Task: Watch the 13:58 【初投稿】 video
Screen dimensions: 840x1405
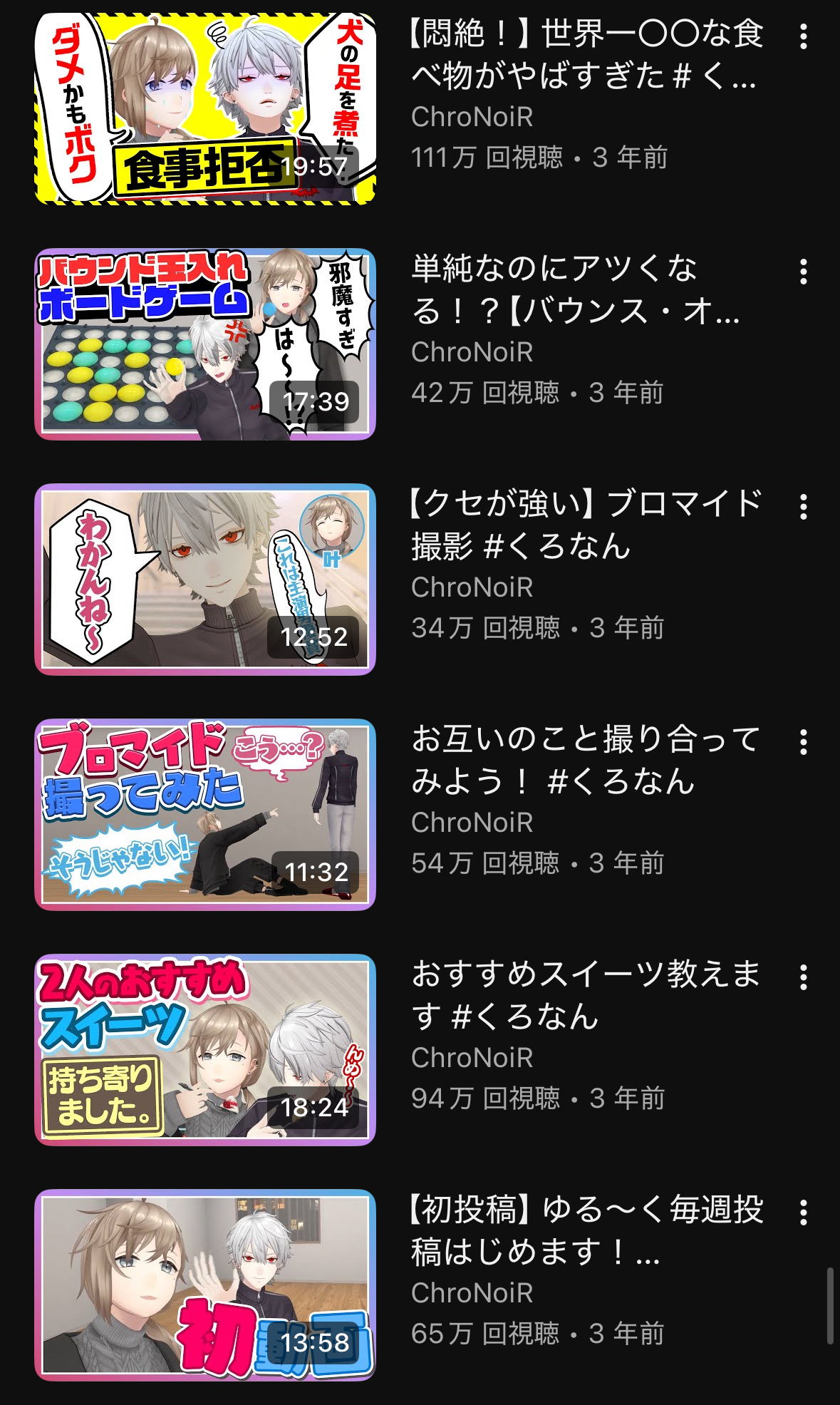Action: click(205, 1285)
